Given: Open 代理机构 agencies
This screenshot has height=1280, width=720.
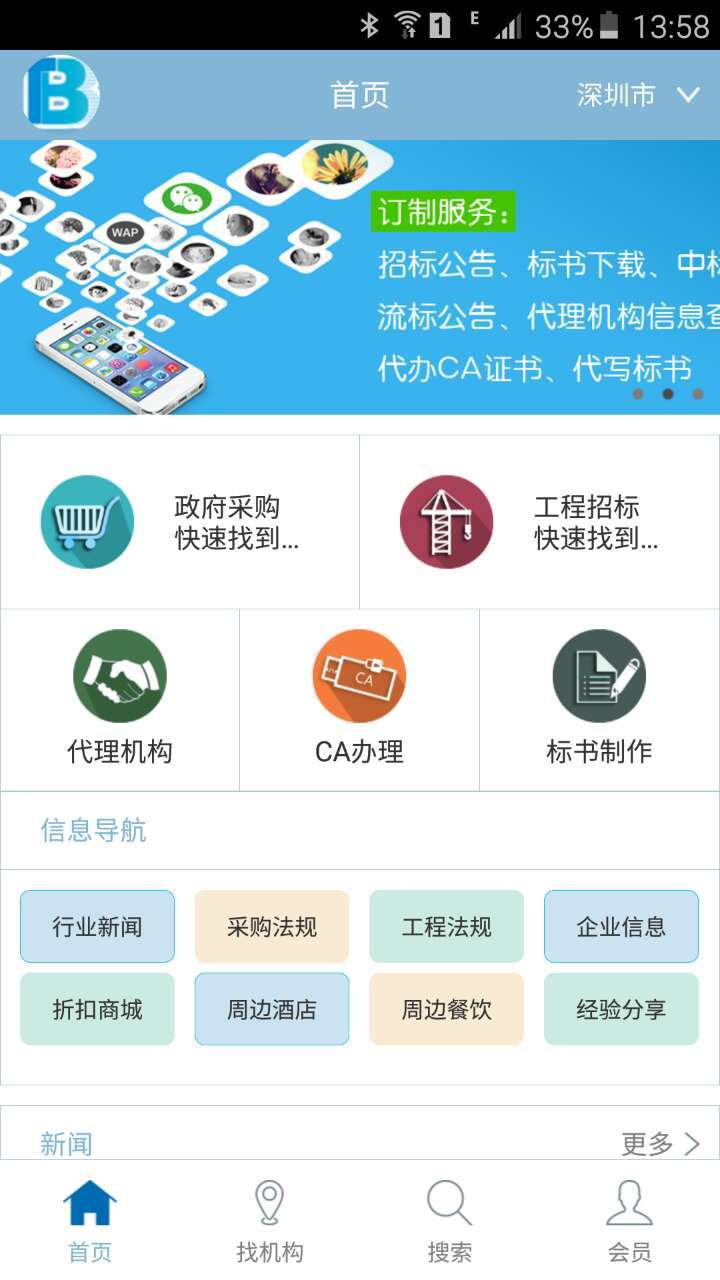Looking at the screenshot, I should (120, 700).
